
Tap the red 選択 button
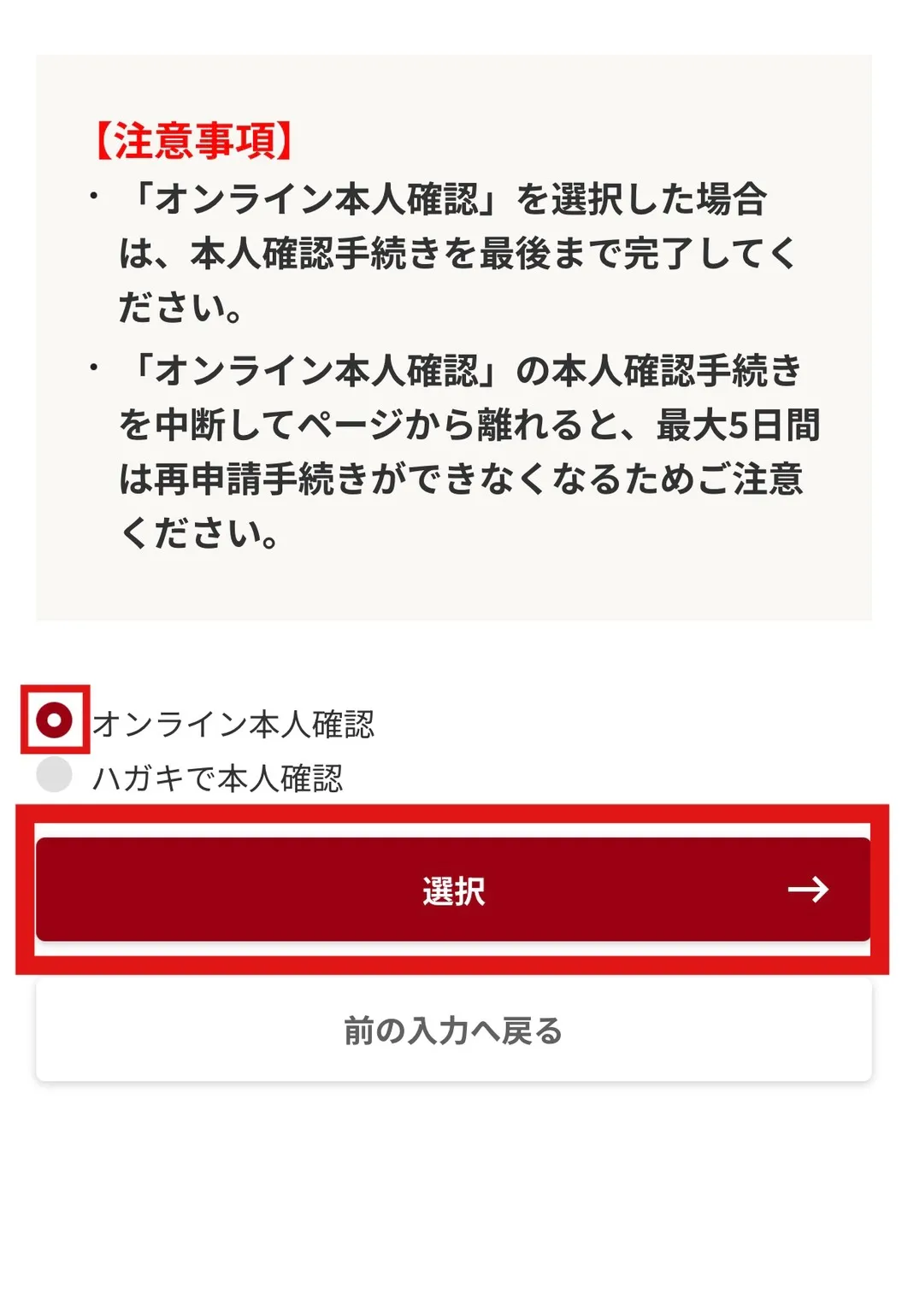click(453, 890)
